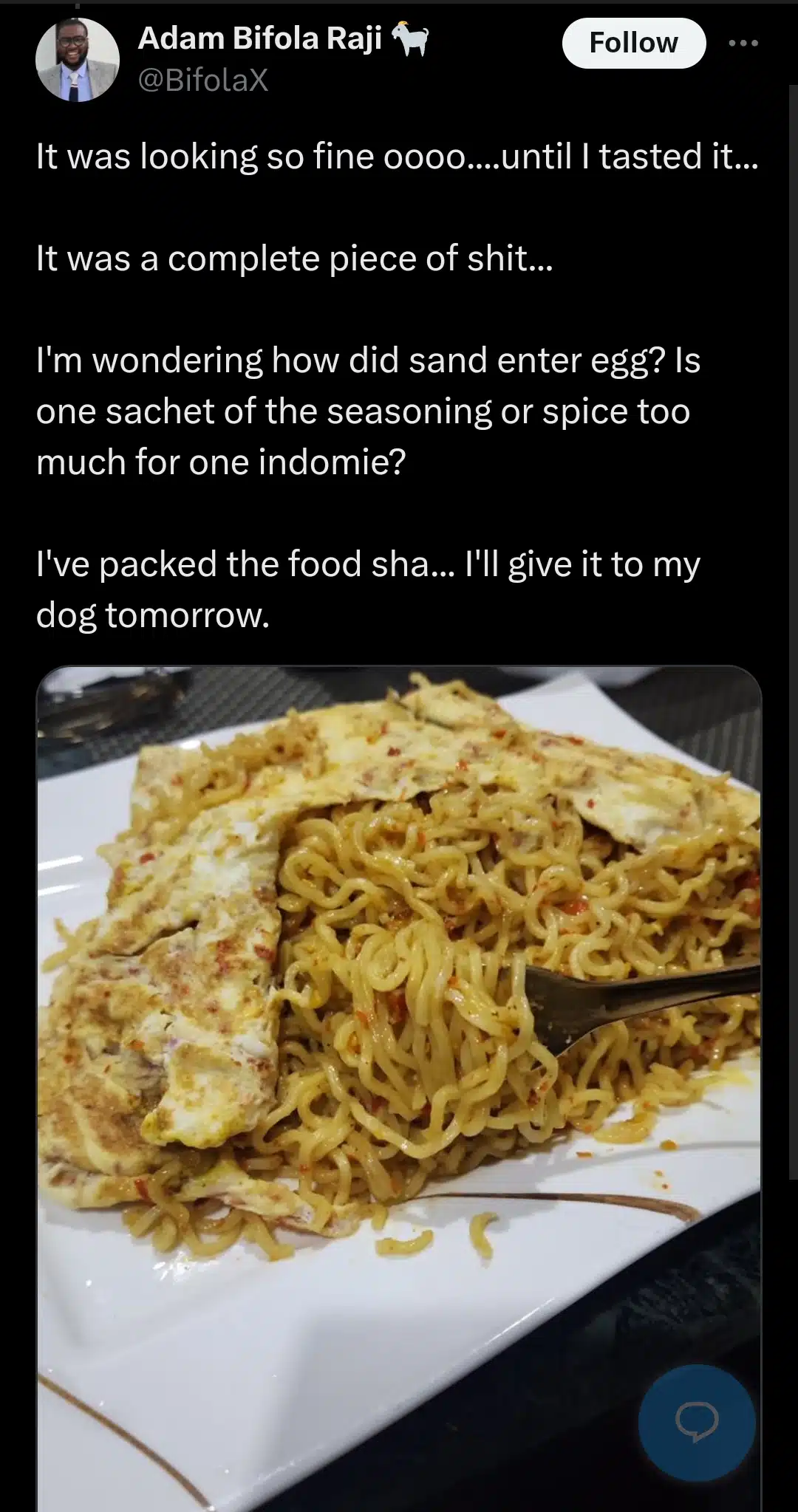Open the @BifolaX profile handle
Image resolution: width=798 pixels, height=1512 pixels.
click(203, 80)
